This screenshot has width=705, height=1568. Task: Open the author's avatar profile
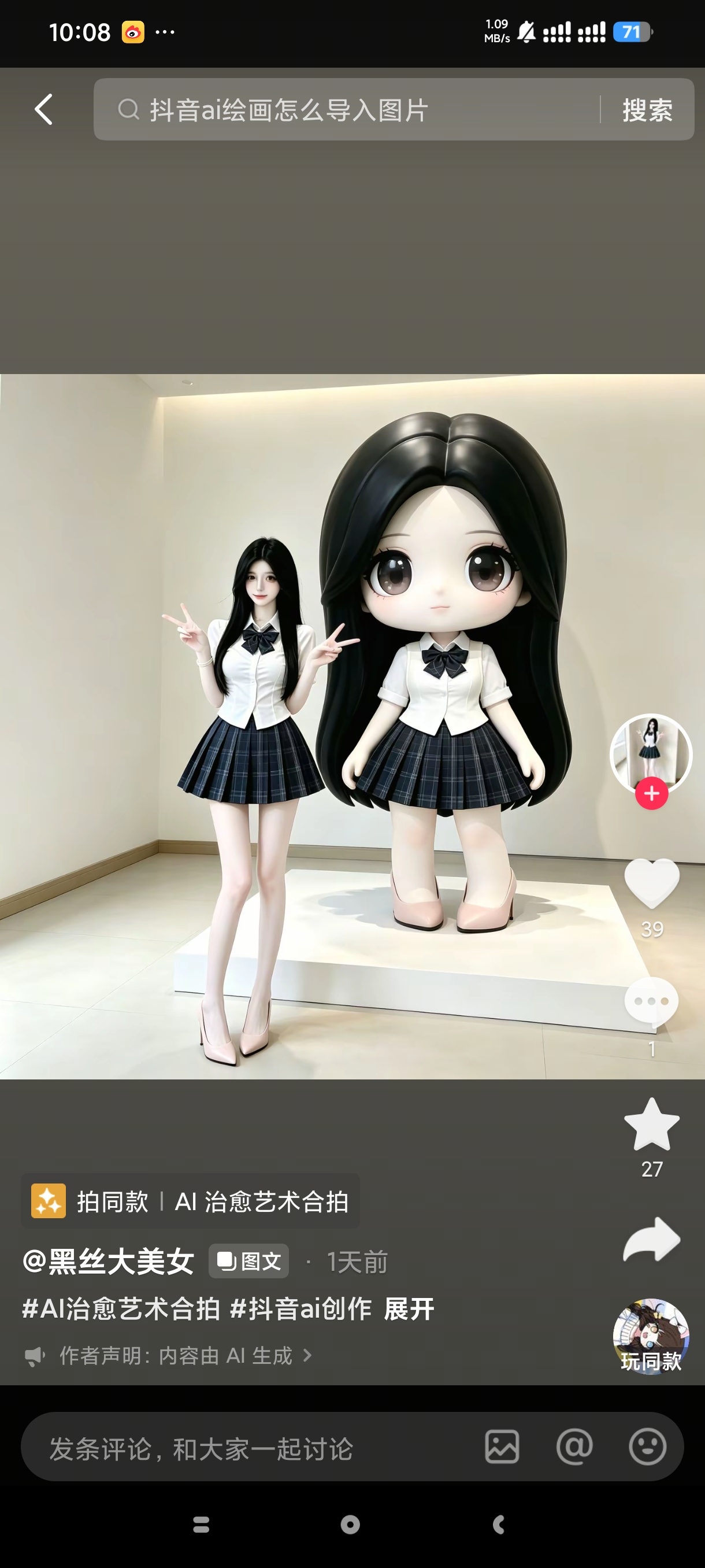coord(651,753)
